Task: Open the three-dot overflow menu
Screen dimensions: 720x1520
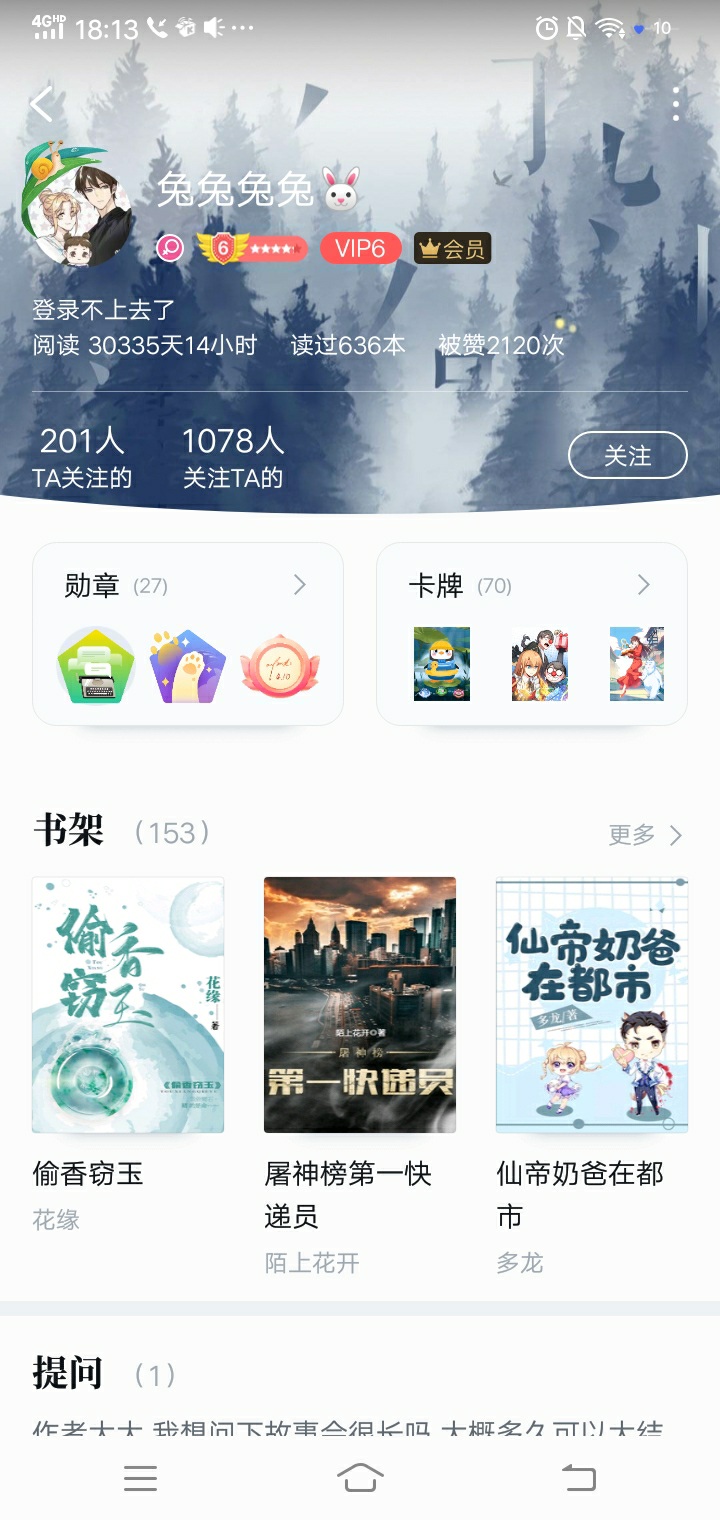Action: (x=676, y=104)
